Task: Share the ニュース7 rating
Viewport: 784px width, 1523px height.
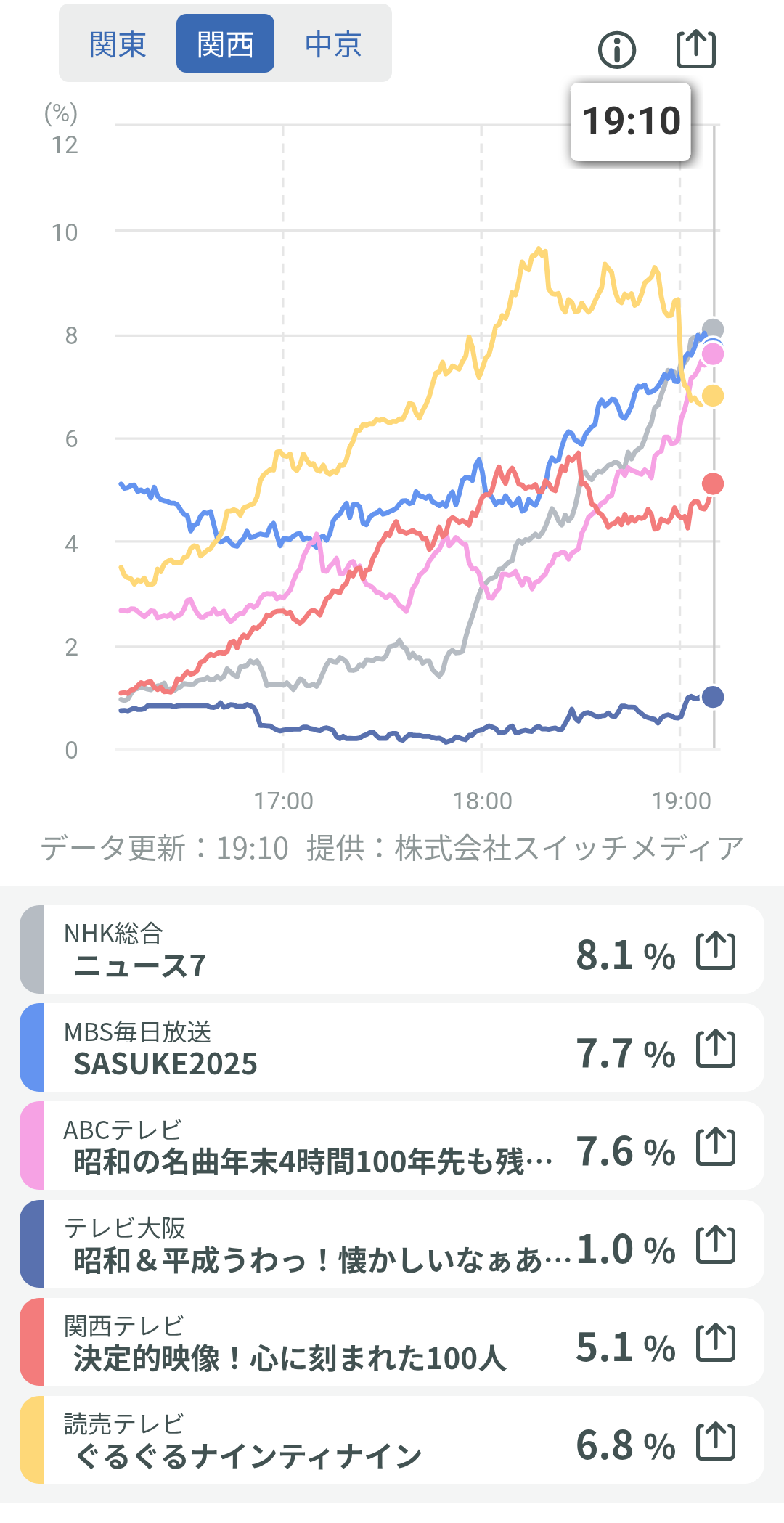Action: point(716,951)
